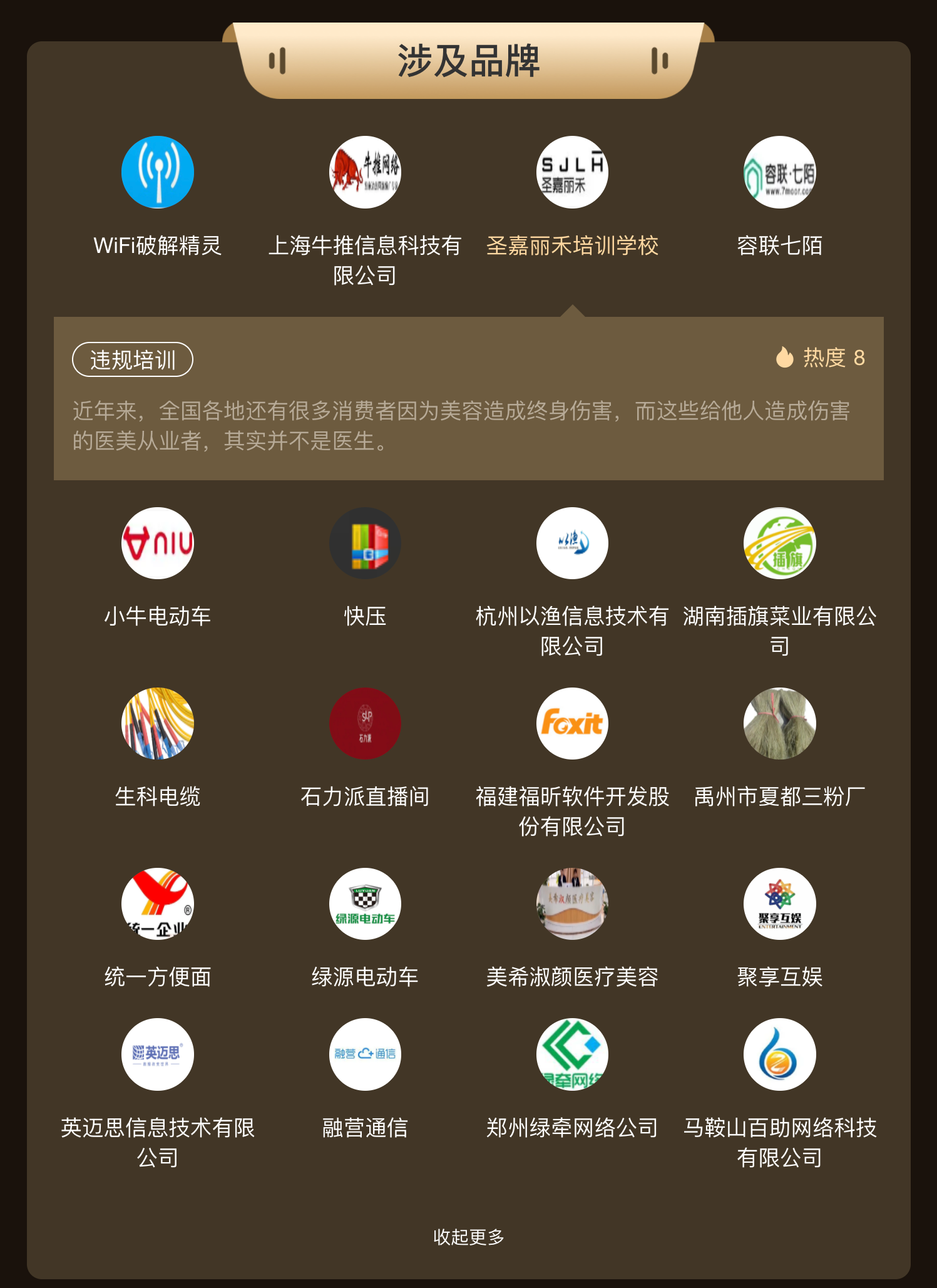Open the 快压 brand item
This screenshot has width=937, height=1288.
[365, 544]
